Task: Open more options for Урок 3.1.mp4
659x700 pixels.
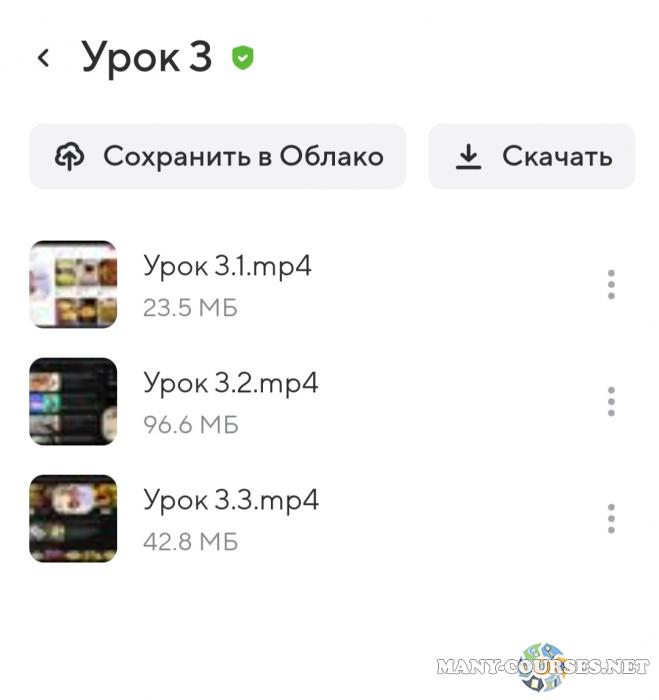Action: point(611,285)
